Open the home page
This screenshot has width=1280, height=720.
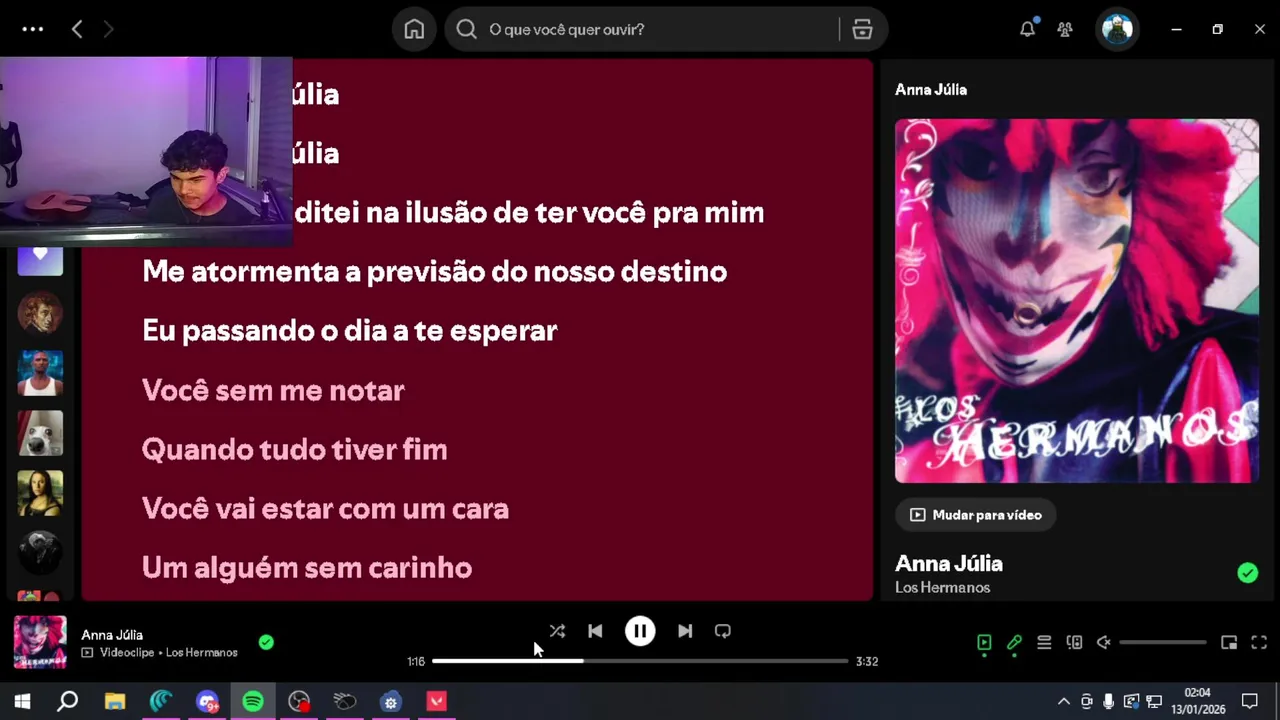[x=414, y=30]
